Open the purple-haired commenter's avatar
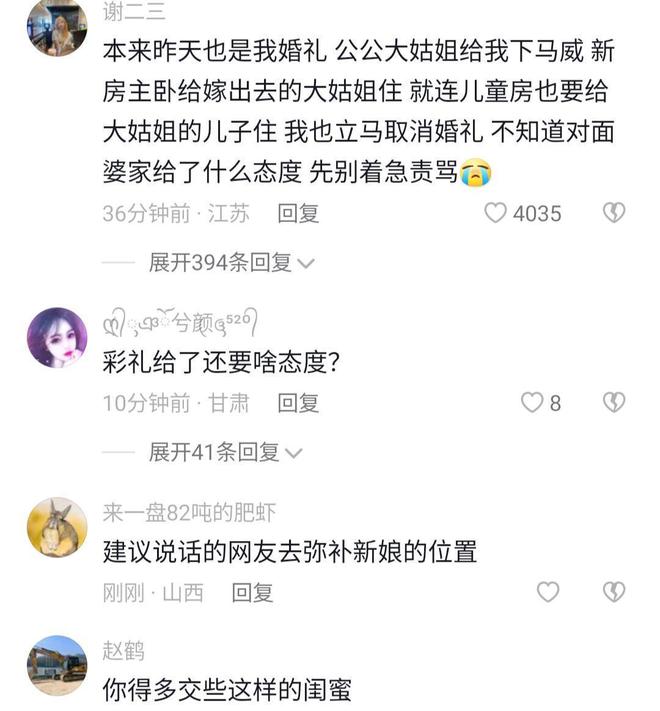Screen dimensions: 660x711 click(56, 337)
